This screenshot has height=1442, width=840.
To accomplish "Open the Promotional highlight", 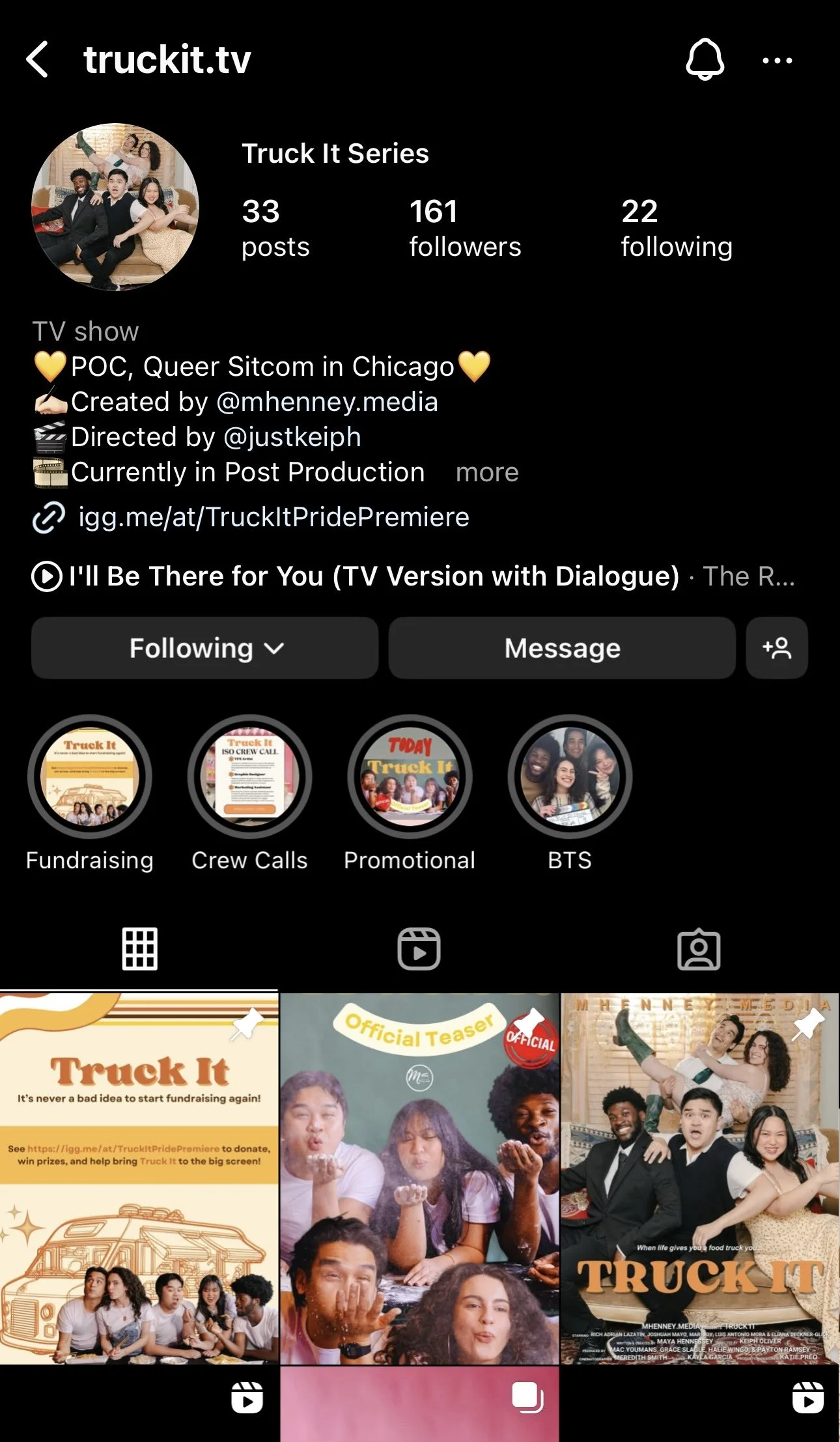I will pyautogui.click(x=410, y=776).
